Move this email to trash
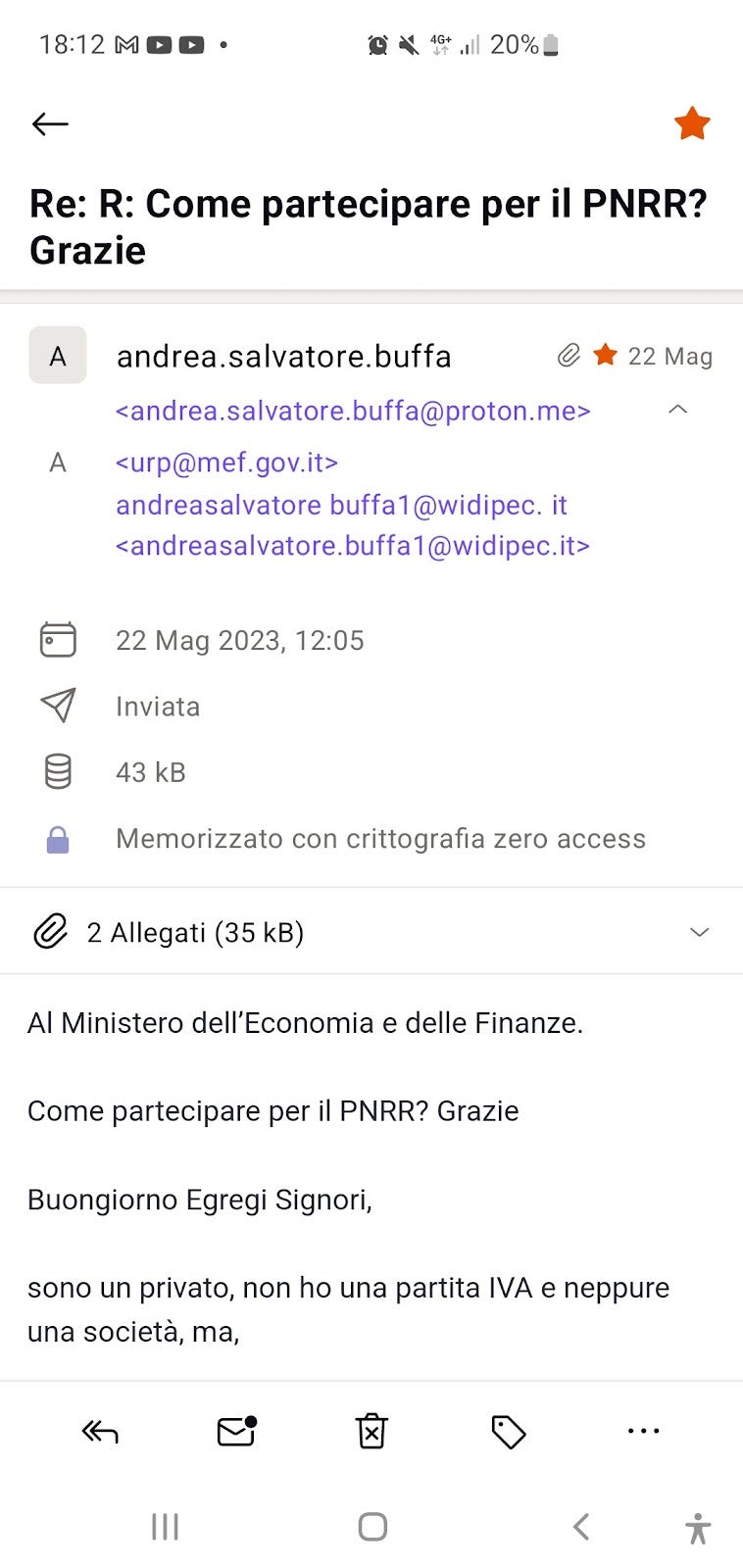The height and width of the screenshot is (1568, 743). point(371,1432)
